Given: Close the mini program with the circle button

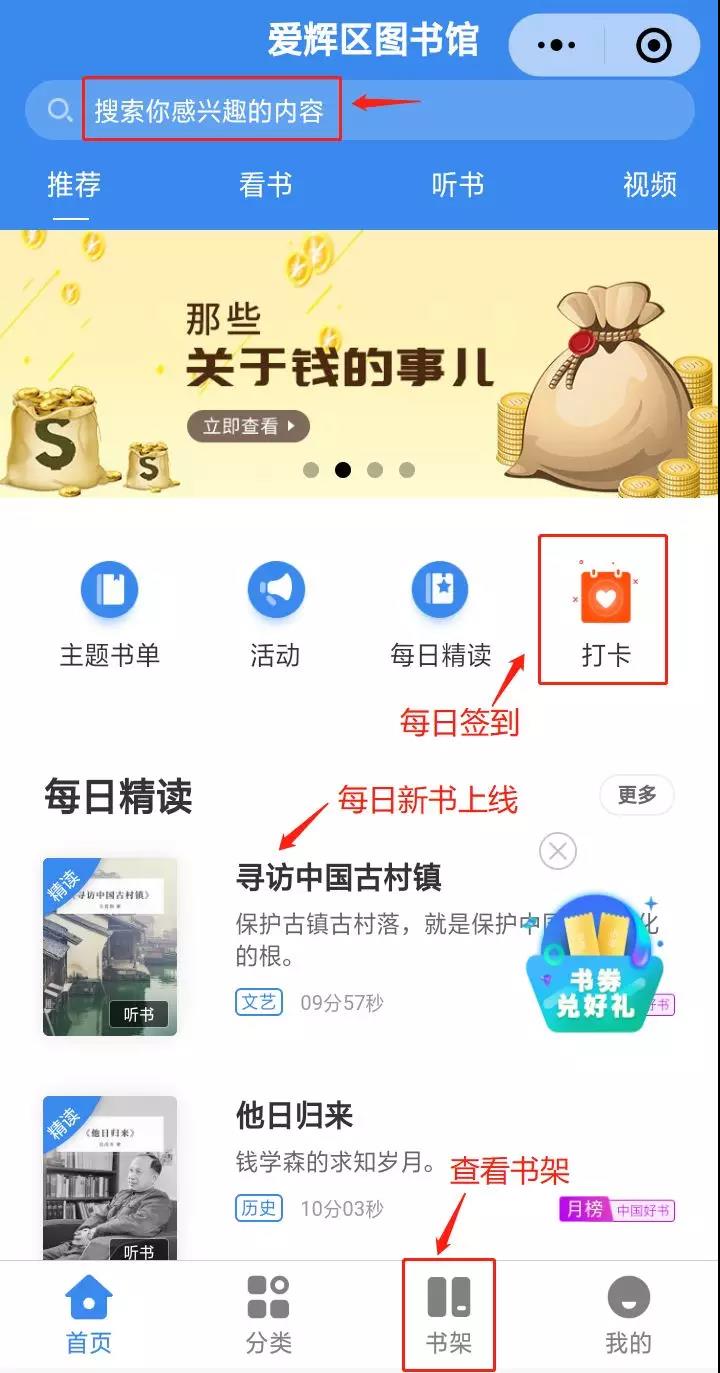Looking at the screenshot, I should 654,45.
